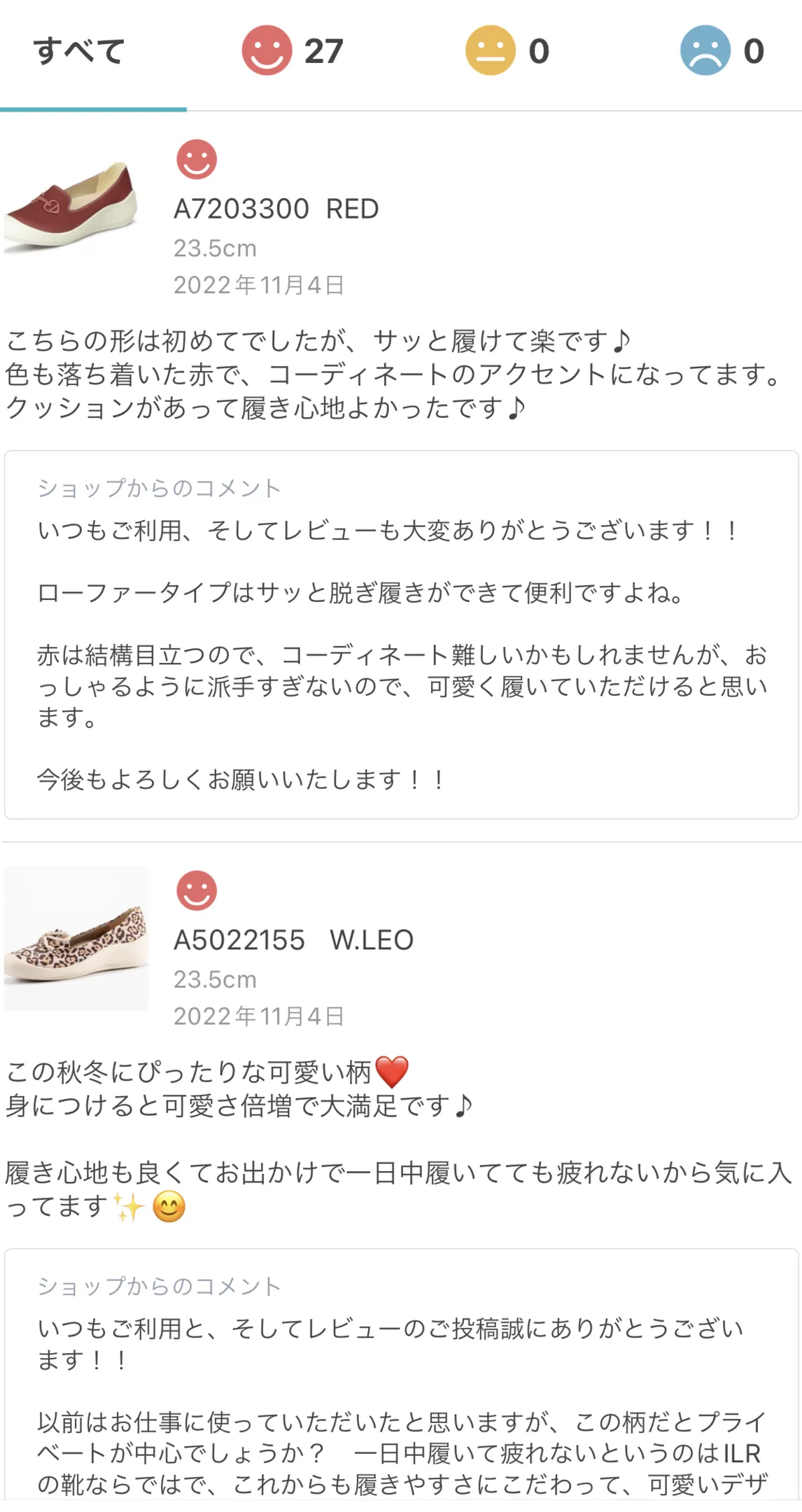
Task: Open the A5022155 W.LEO shoe thumbnail
Action: coord(76,939)
